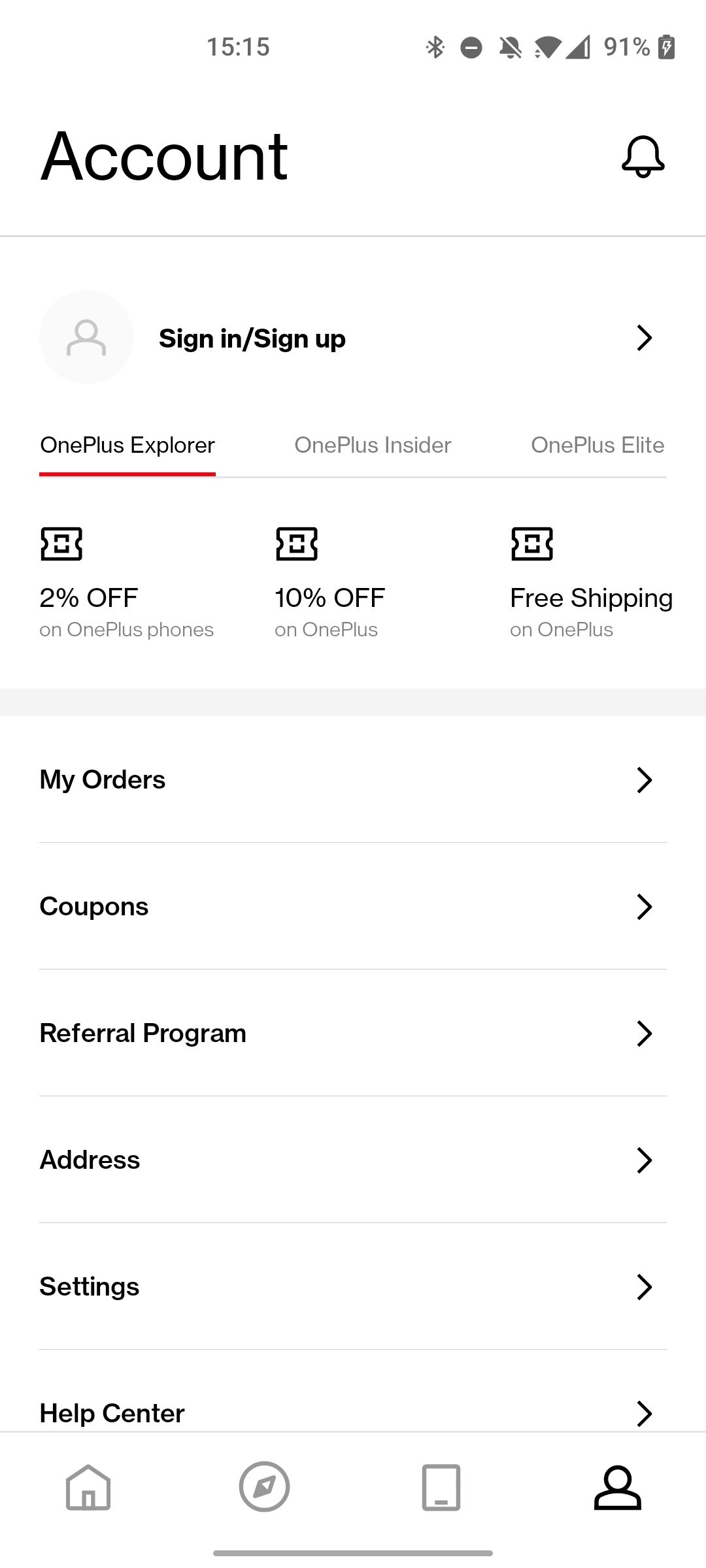The width and height of the screenshot is (706, 1568).
Task: Tap the Settings list item
Action: tap(89, 1286)
